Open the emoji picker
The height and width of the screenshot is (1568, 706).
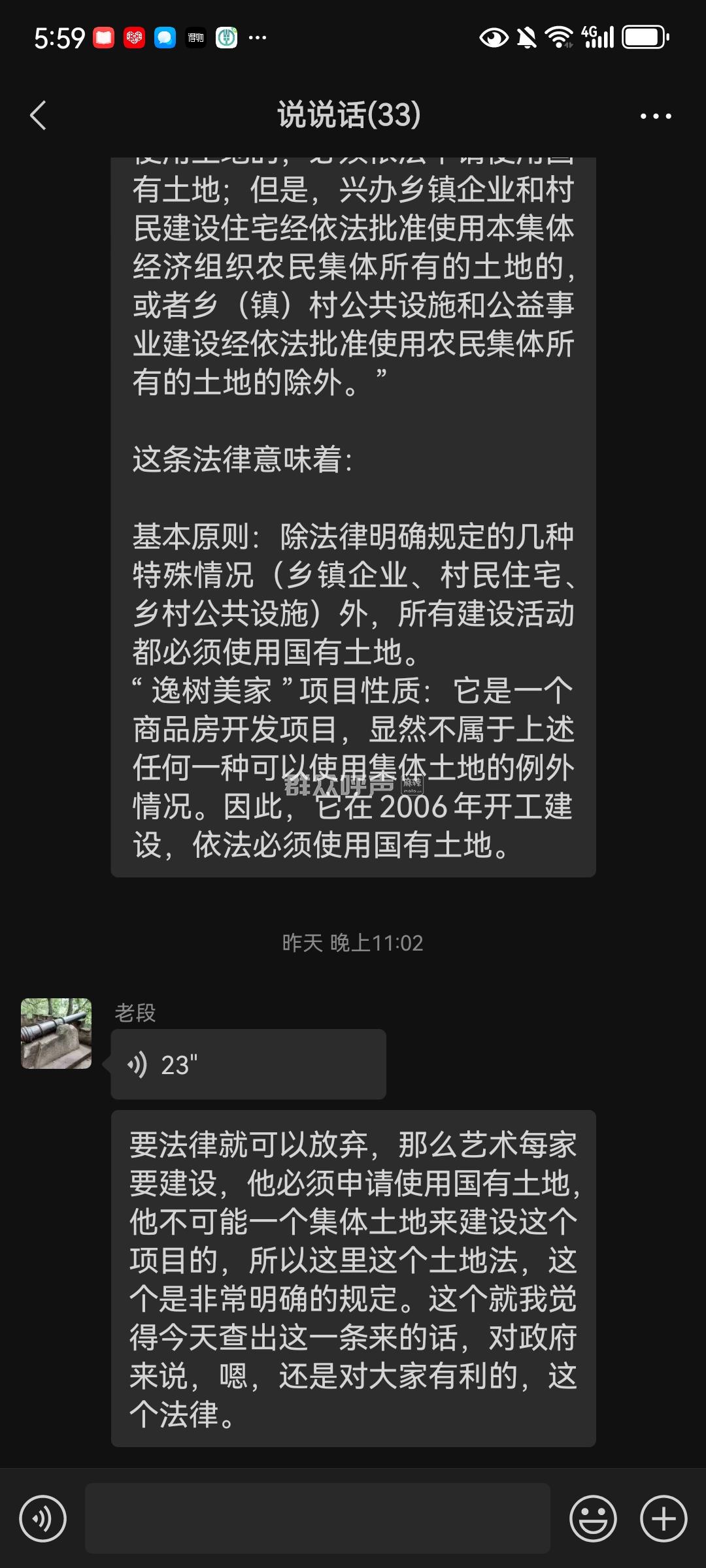click(x=593, y=1518)
